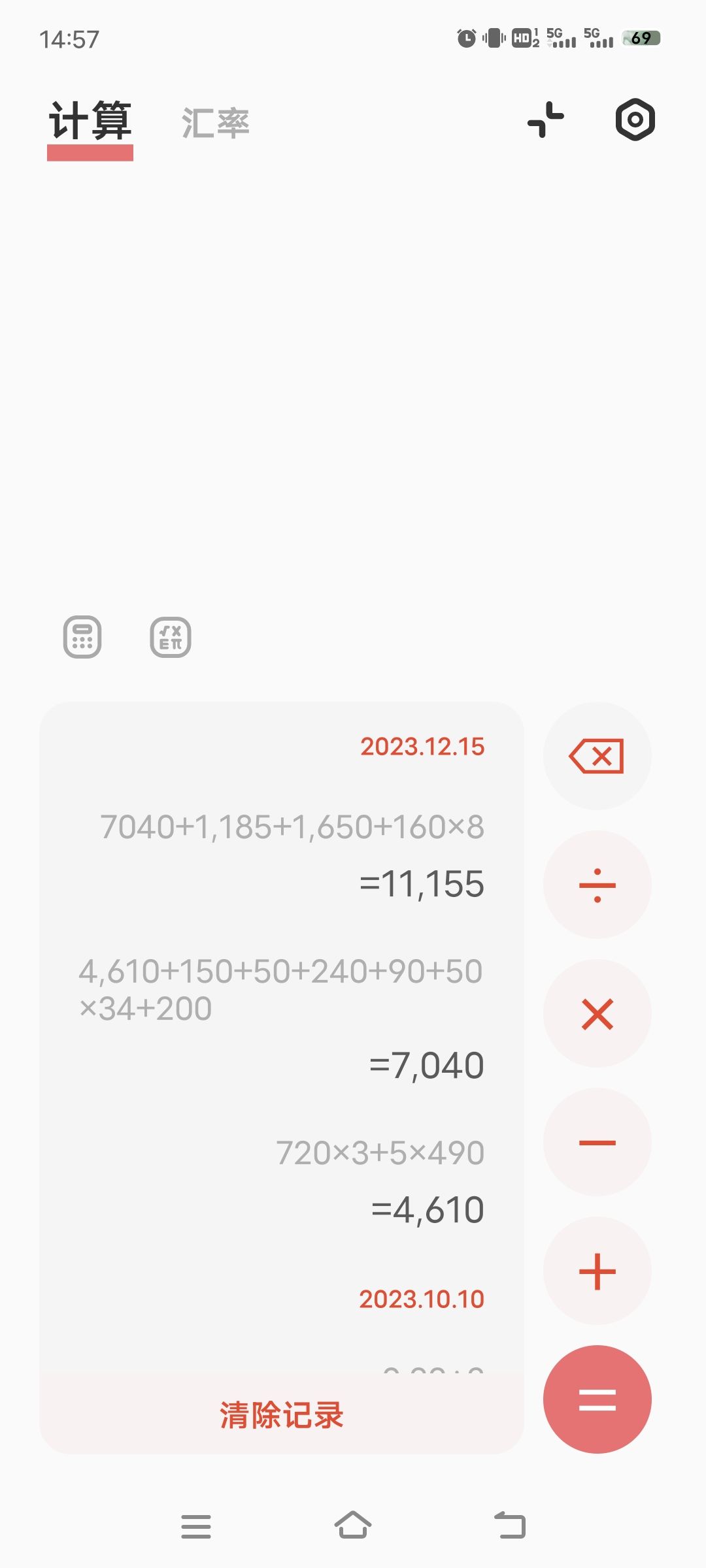Viewport: 706px width, 1568px height.
Task: Clear history with 清除记录
Action: click(282, 1415)
